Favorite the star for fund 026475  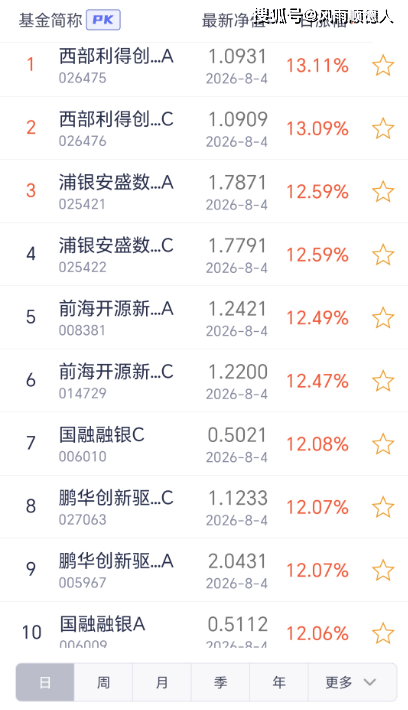click(x=383, y=66)
